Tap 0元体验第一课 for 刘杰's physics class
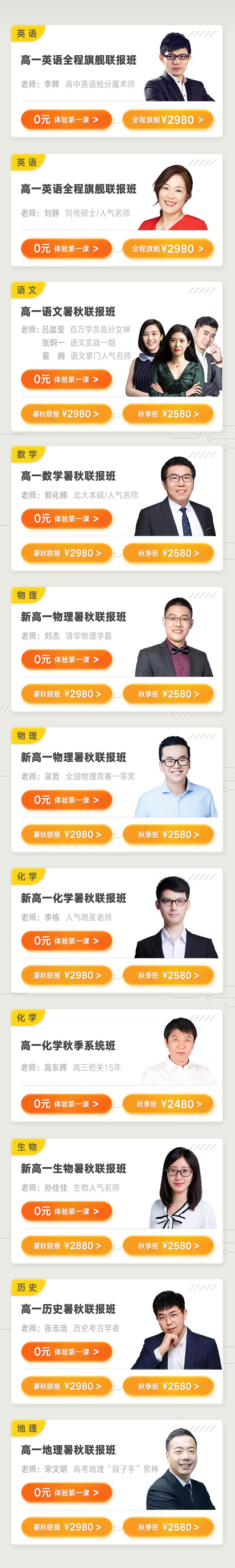 coord(66,659)
